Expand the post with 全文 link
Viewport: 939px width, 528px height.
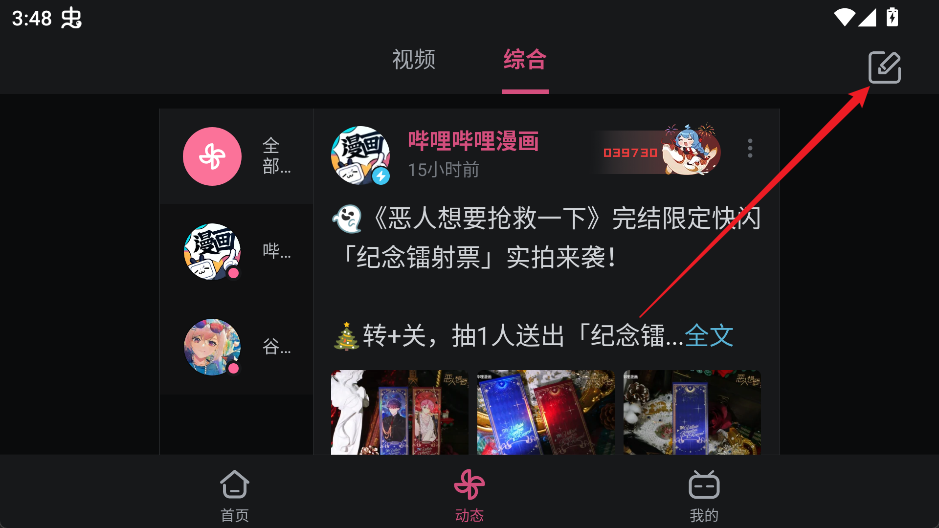pyautogui.click(x=709, y=336)
